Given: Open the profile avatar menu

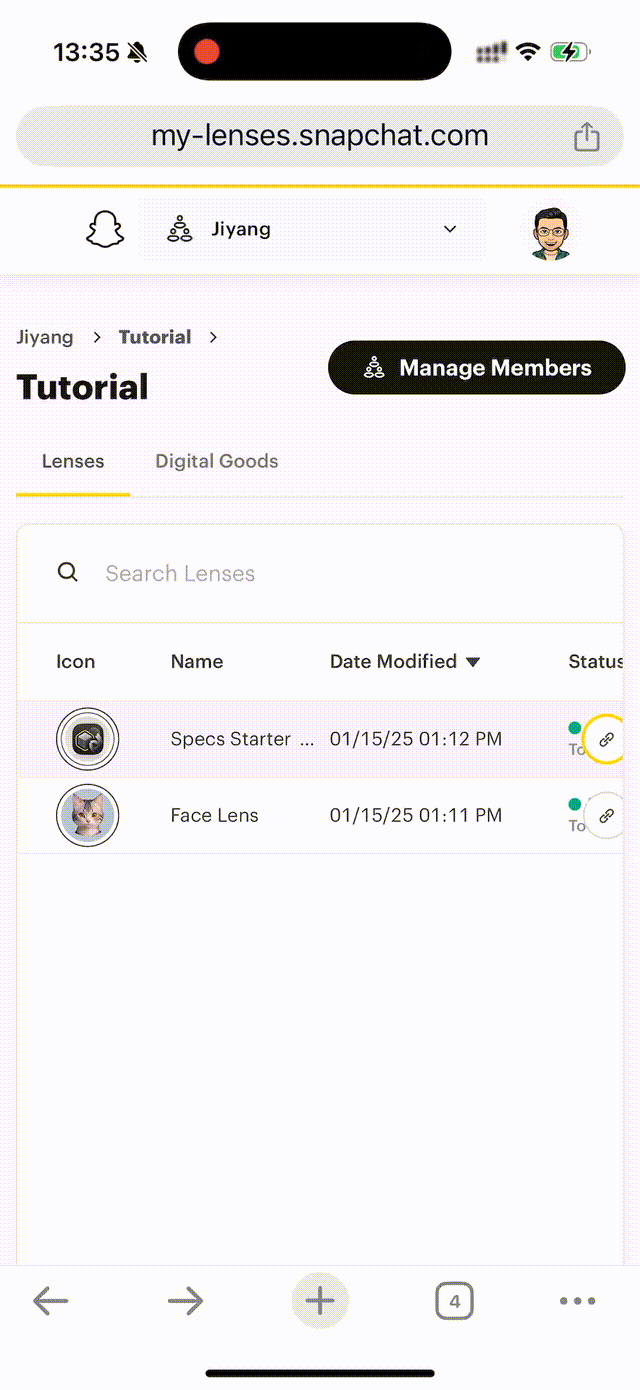Looking at the screenshot, I should [550, 232].
